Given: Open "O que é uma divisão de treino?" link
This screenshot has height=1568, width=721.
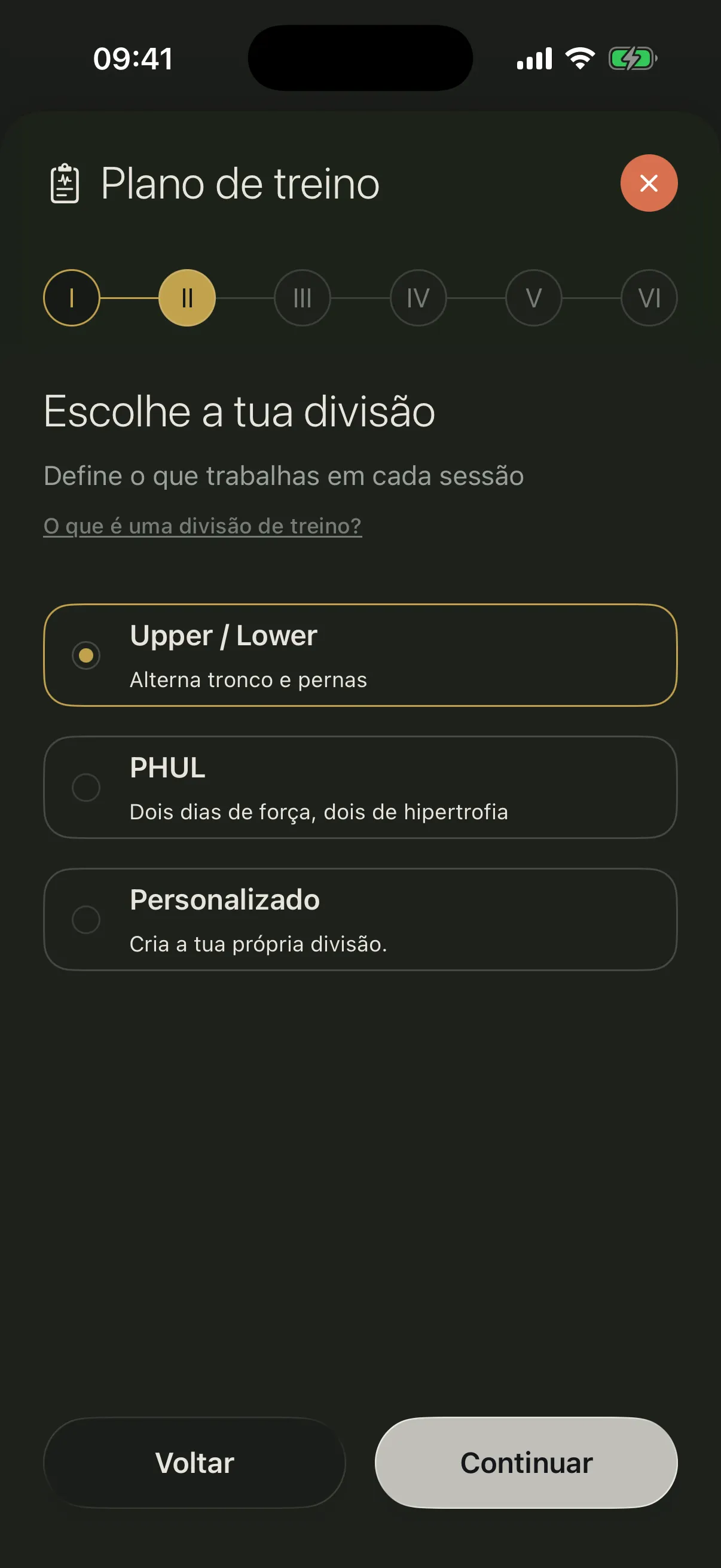Looking at the screenshot, I should [x=203, y=526].
